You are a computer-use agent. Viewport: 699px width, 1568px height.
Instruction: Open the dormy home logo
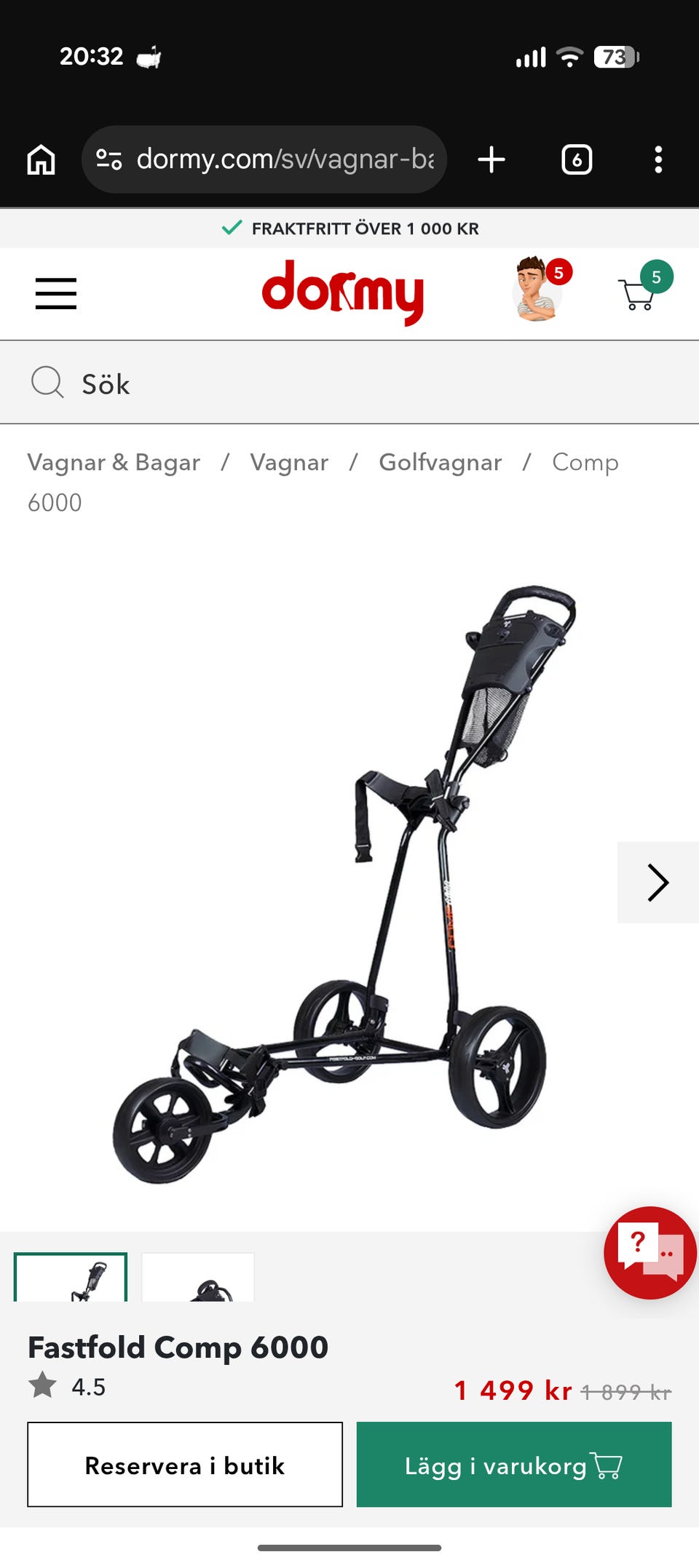point(342,292)
